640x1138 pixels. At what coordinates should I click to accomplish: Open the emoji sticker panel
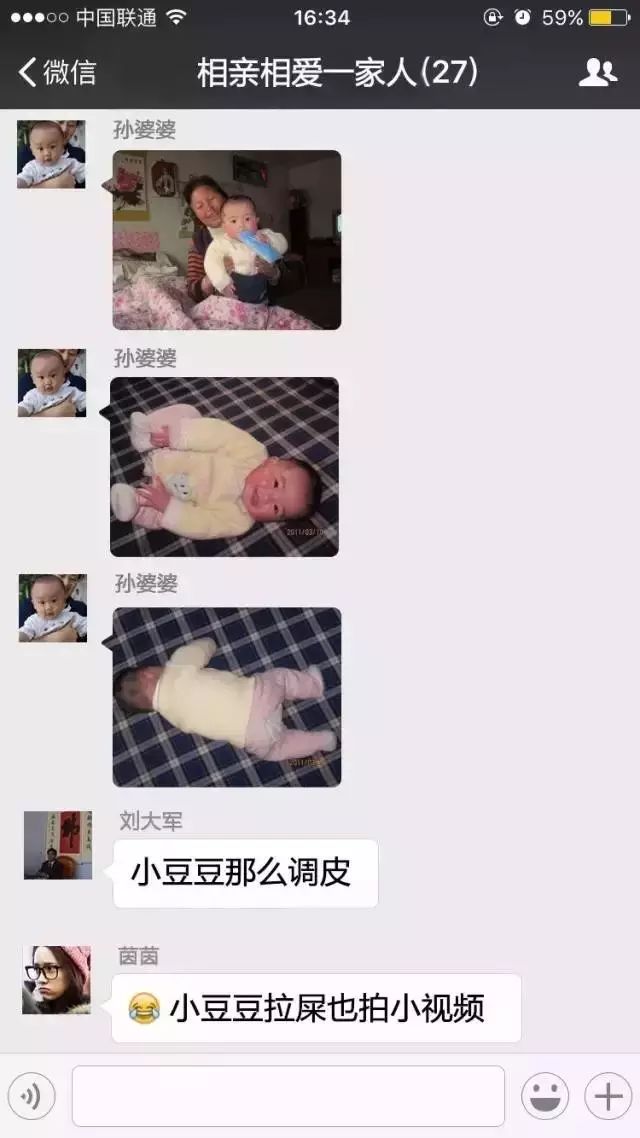(x=545, y=1096)
